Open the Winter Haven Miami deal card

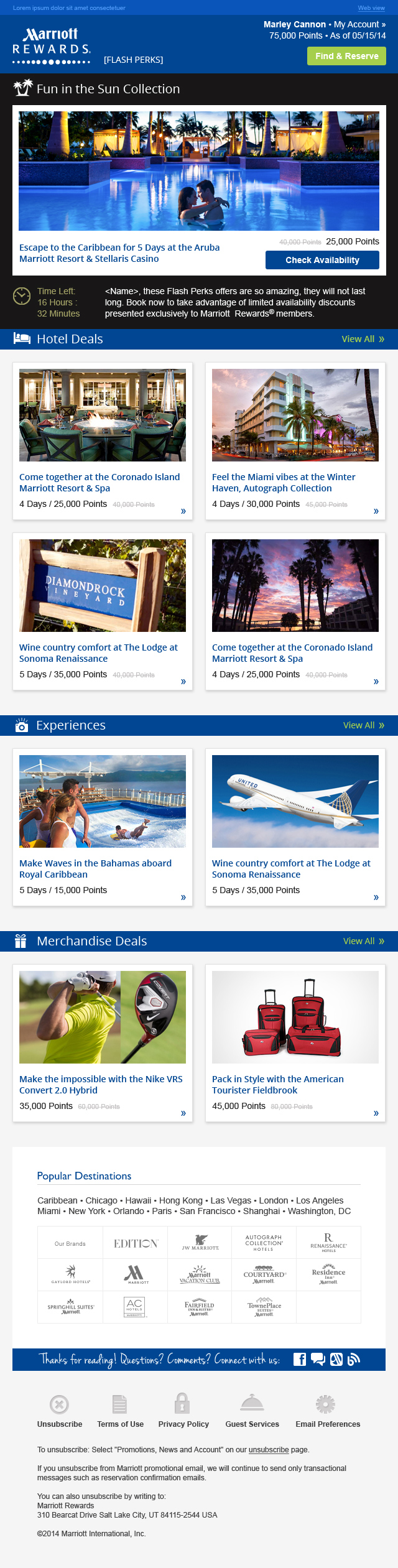coord(284,483)
